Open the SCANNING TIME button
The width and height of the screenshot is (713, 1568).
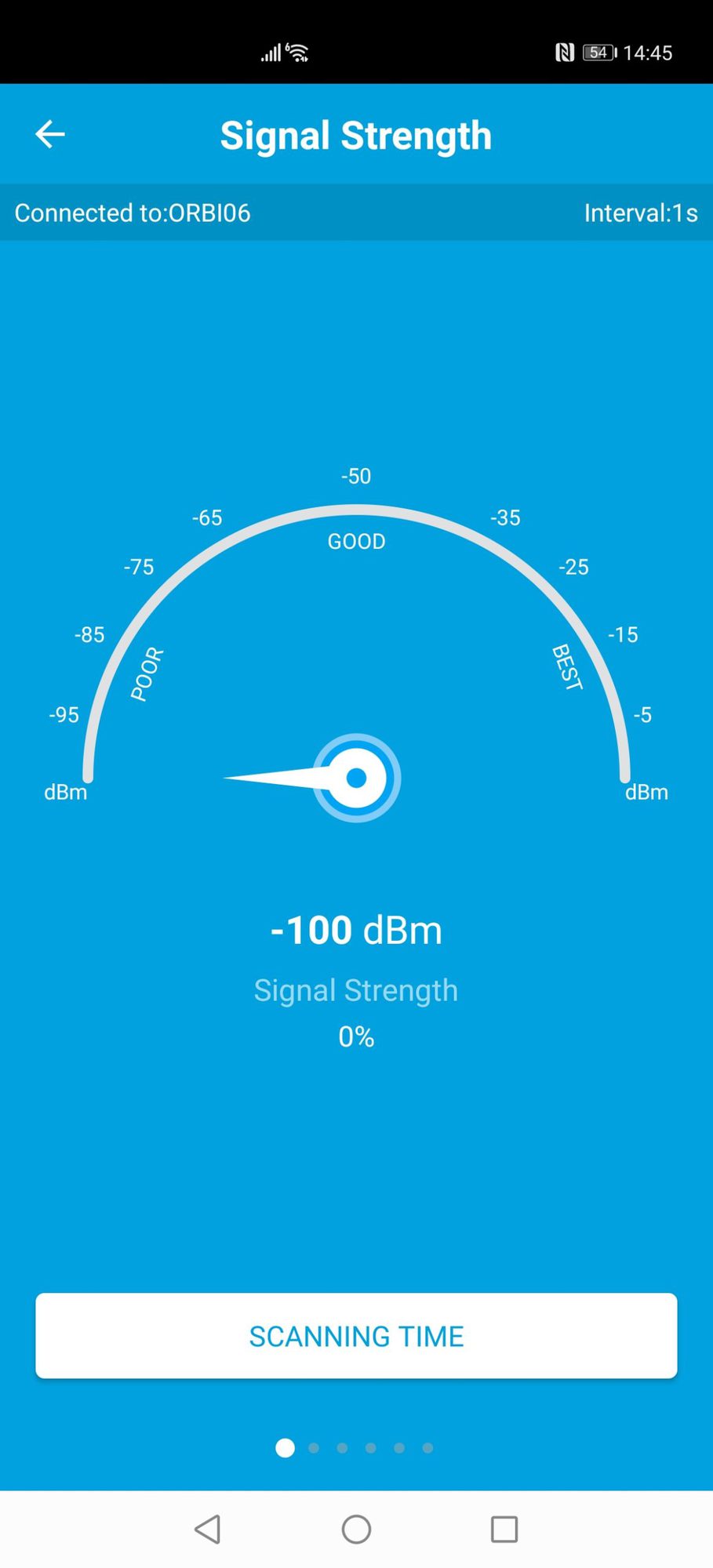[356, 1335]
